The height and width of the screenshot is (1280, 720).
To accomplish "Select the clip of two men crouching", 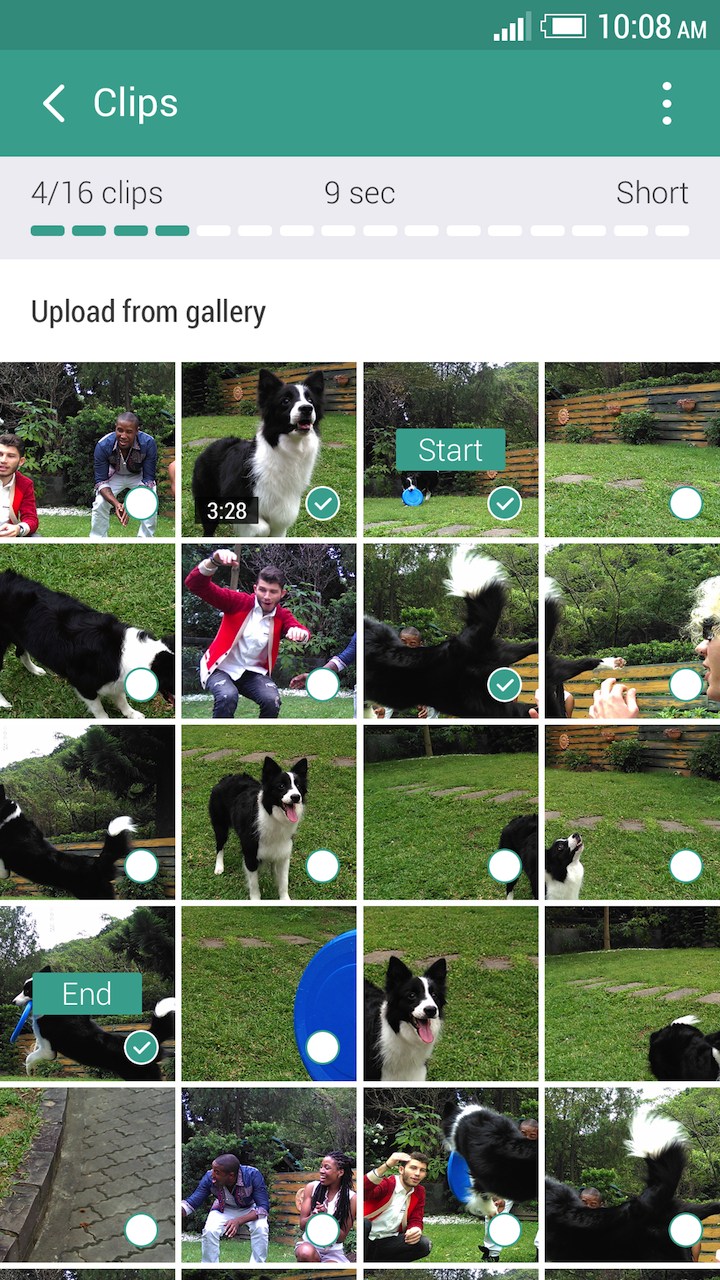I will 142,503.
